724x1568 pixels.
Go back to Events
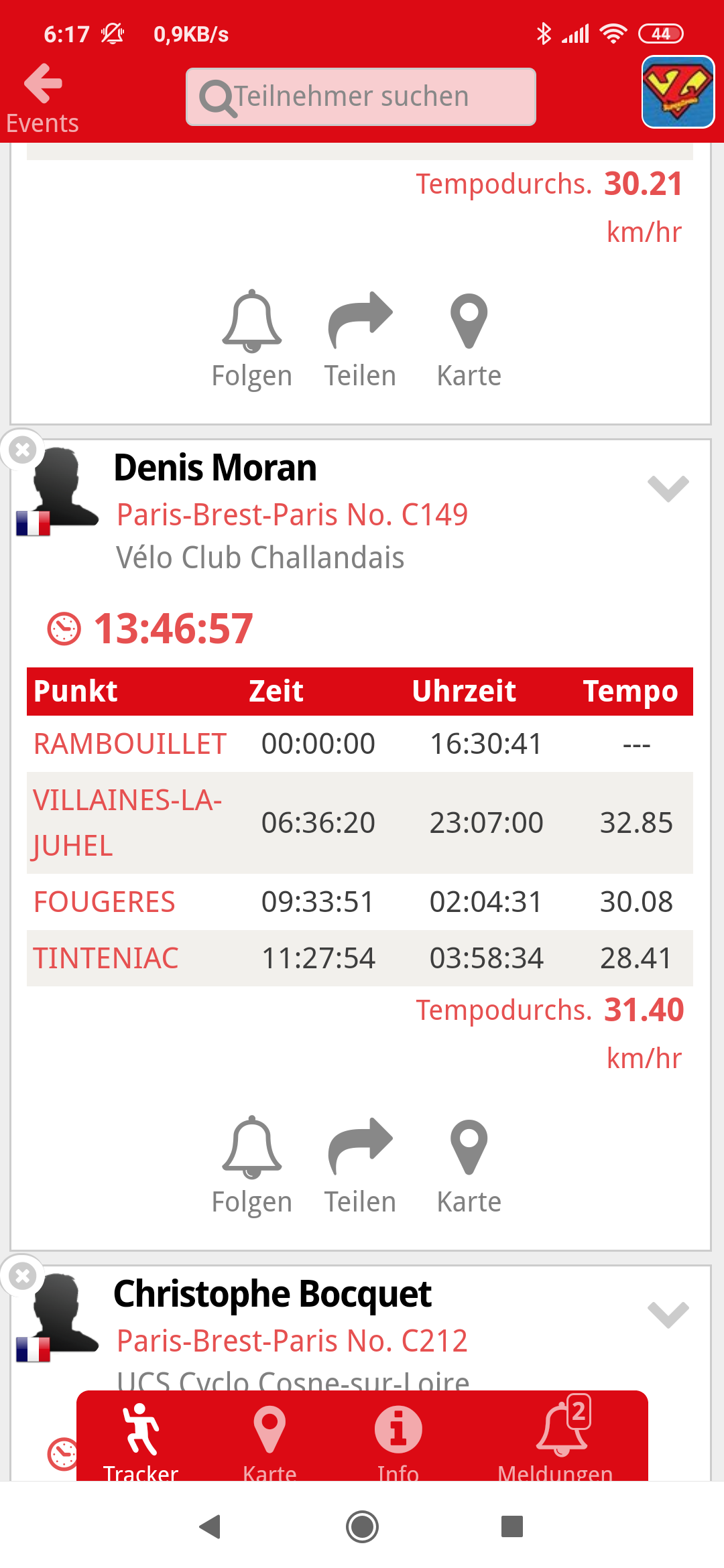pyautogui.click(x=42, y=97)
